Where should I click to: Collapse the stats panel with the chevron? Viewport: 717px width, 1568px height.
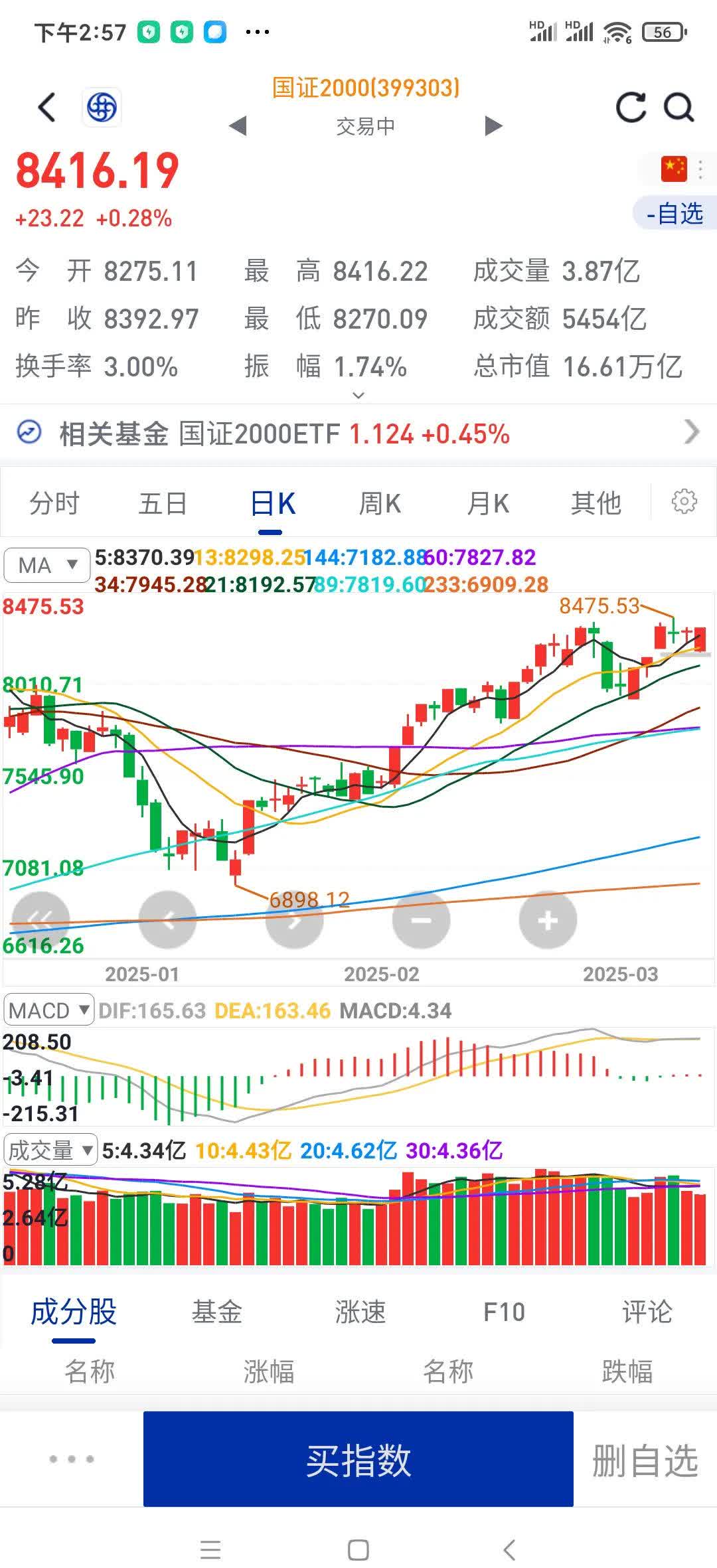(358, 394)
